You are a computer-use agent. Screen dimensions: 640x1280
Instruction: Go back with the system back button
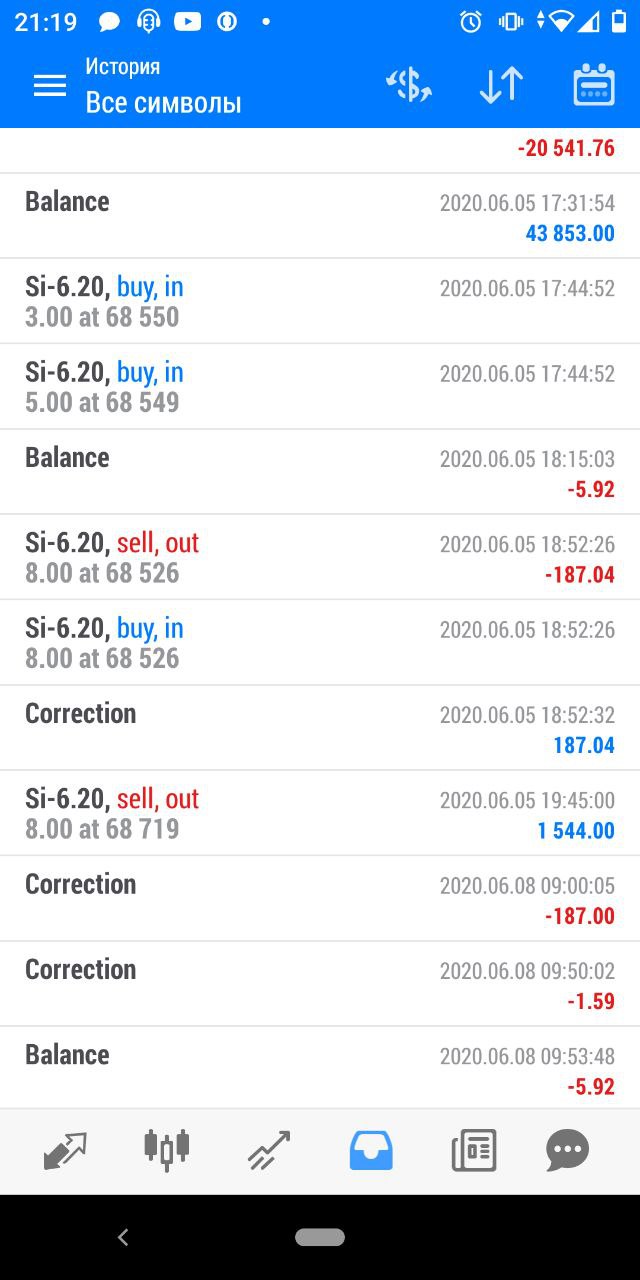pyautogui.click(x=123, y=1237)
